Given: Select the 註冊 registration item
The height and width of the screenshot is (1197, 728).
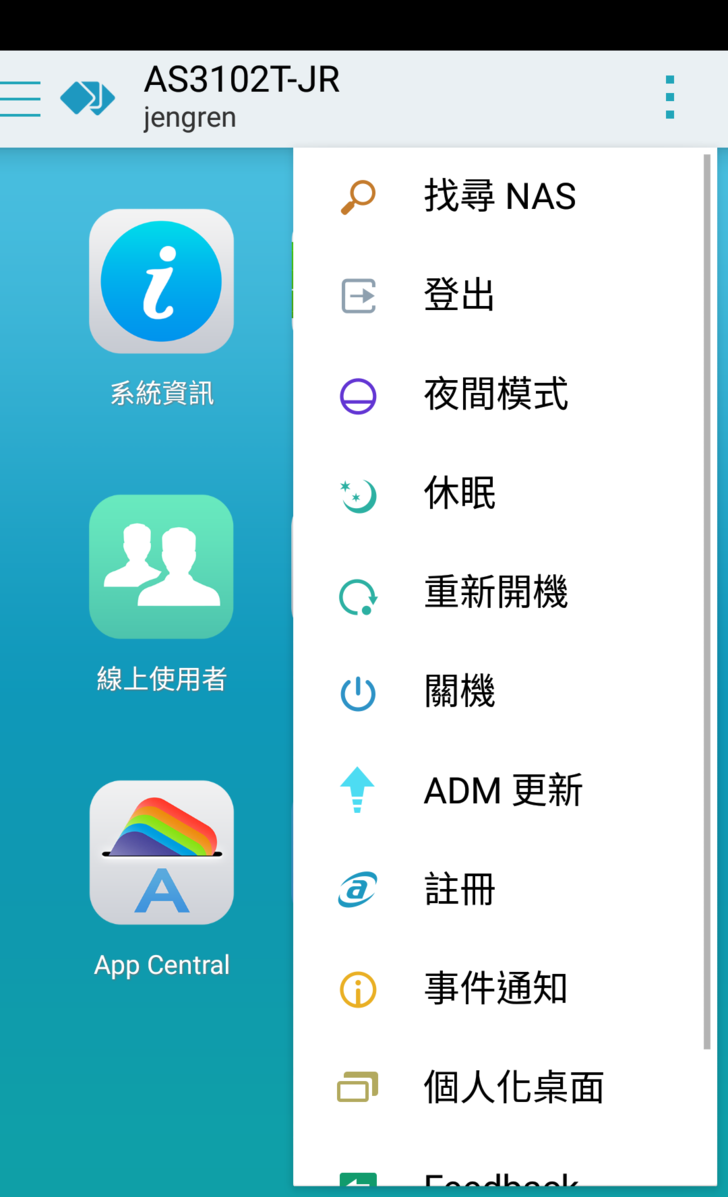Looking at the screenshot, I should click(x=459, y=889).
